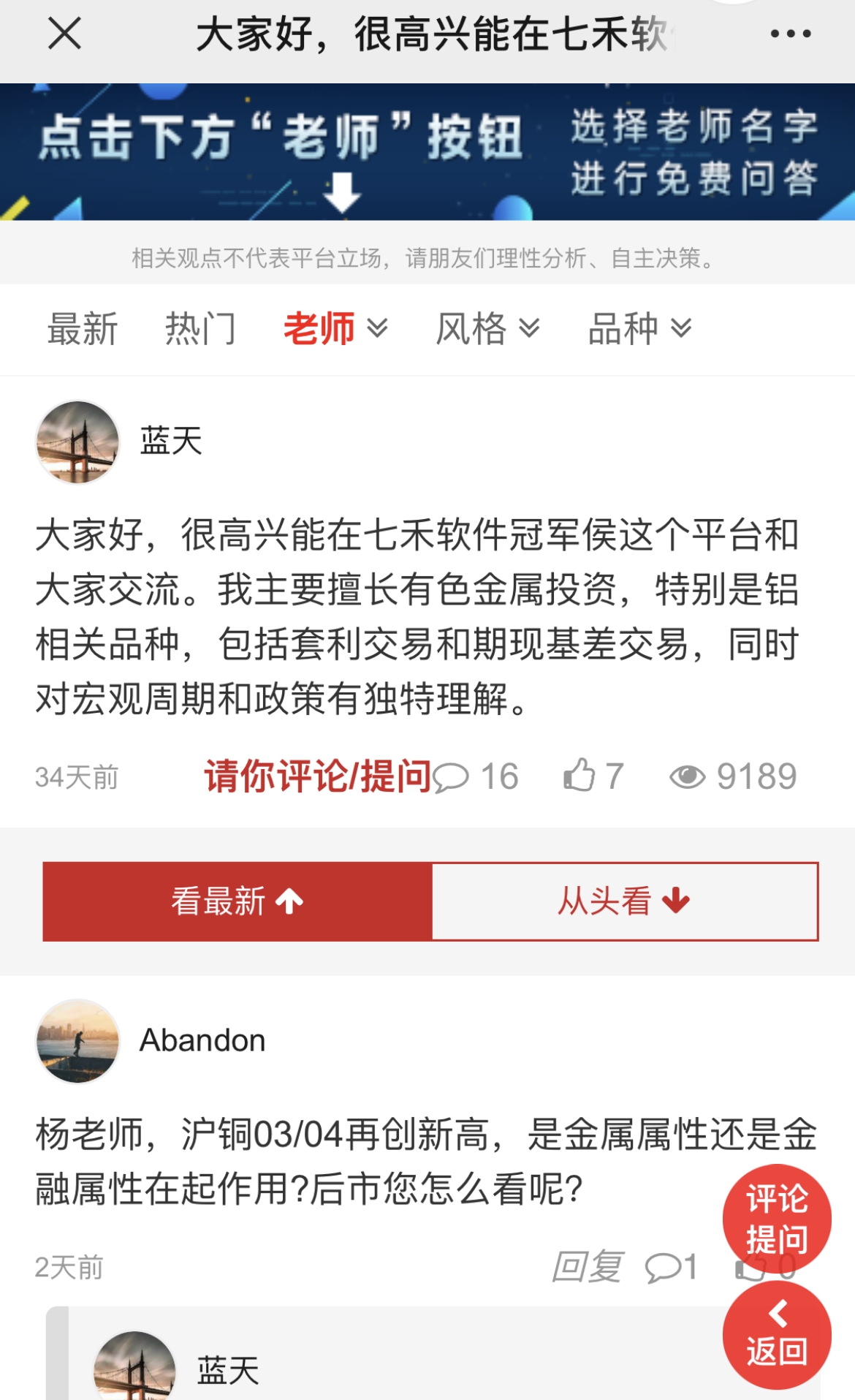This screenshot has height=1400, width=855.
Task: Tap 请你评论/提问 link
Action: [x=318, y=776]
